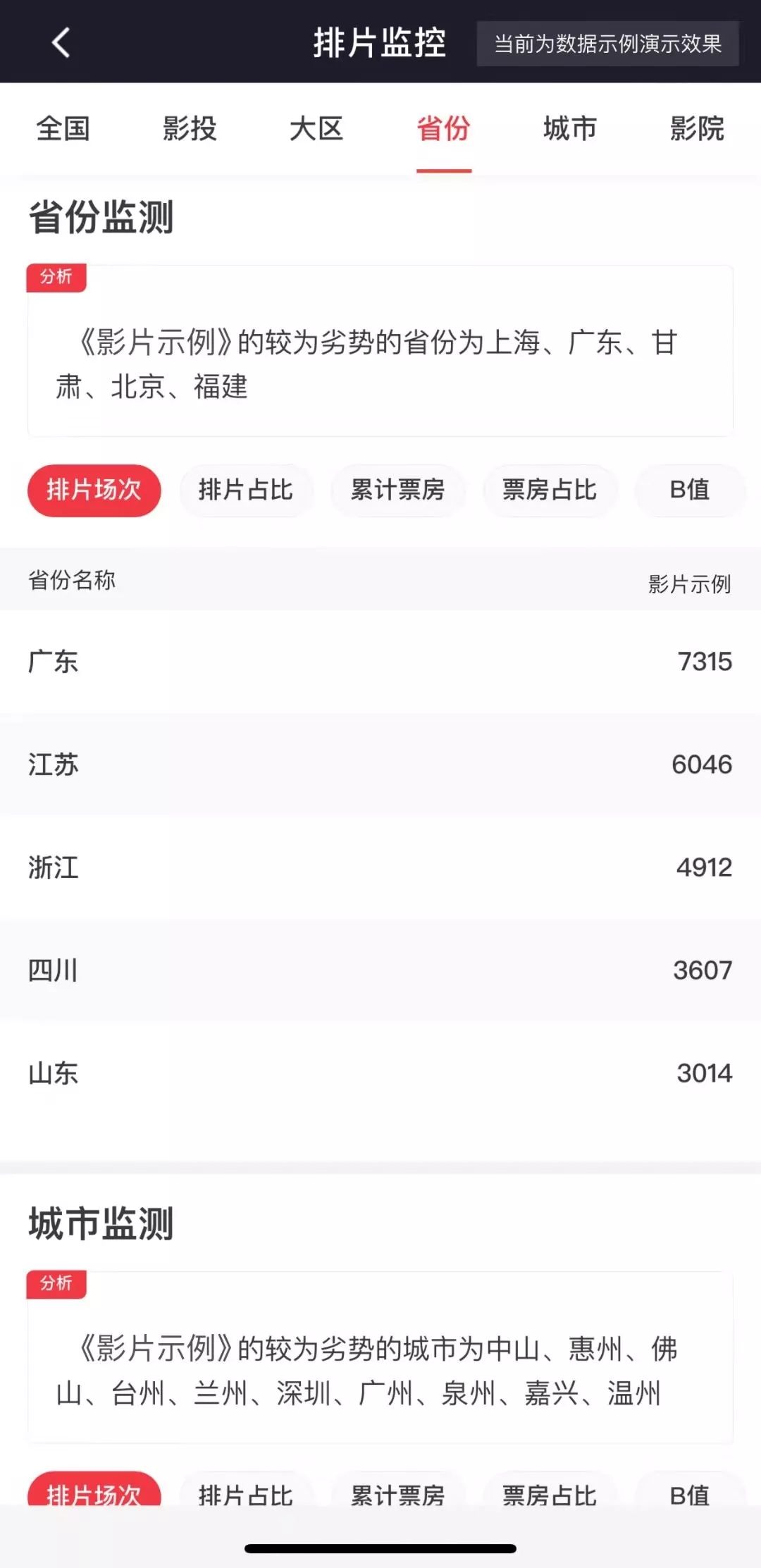
Task: Show 累计票房 in the 省份监测 section
Action: 397,490
